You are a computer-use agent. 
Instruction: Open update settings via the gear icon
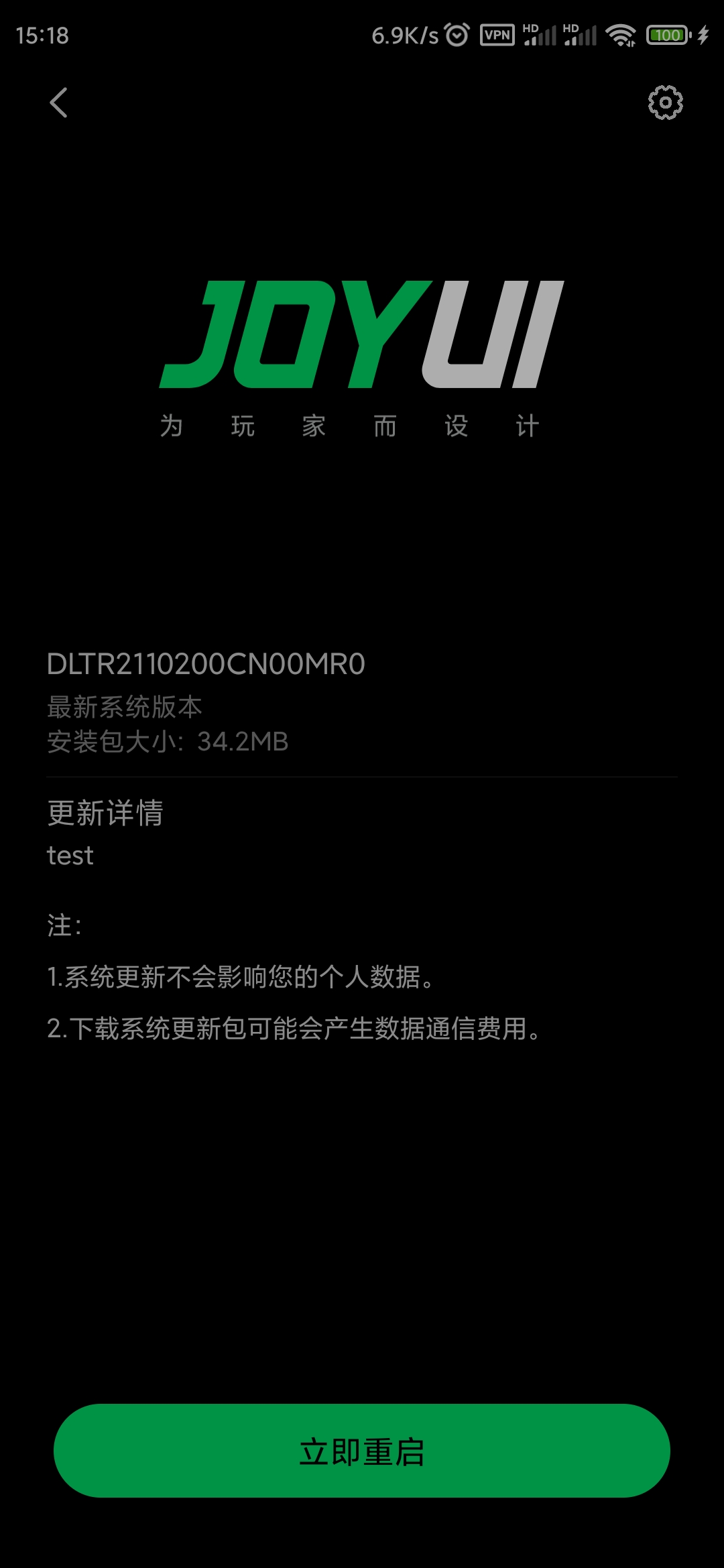coord(665,103)
